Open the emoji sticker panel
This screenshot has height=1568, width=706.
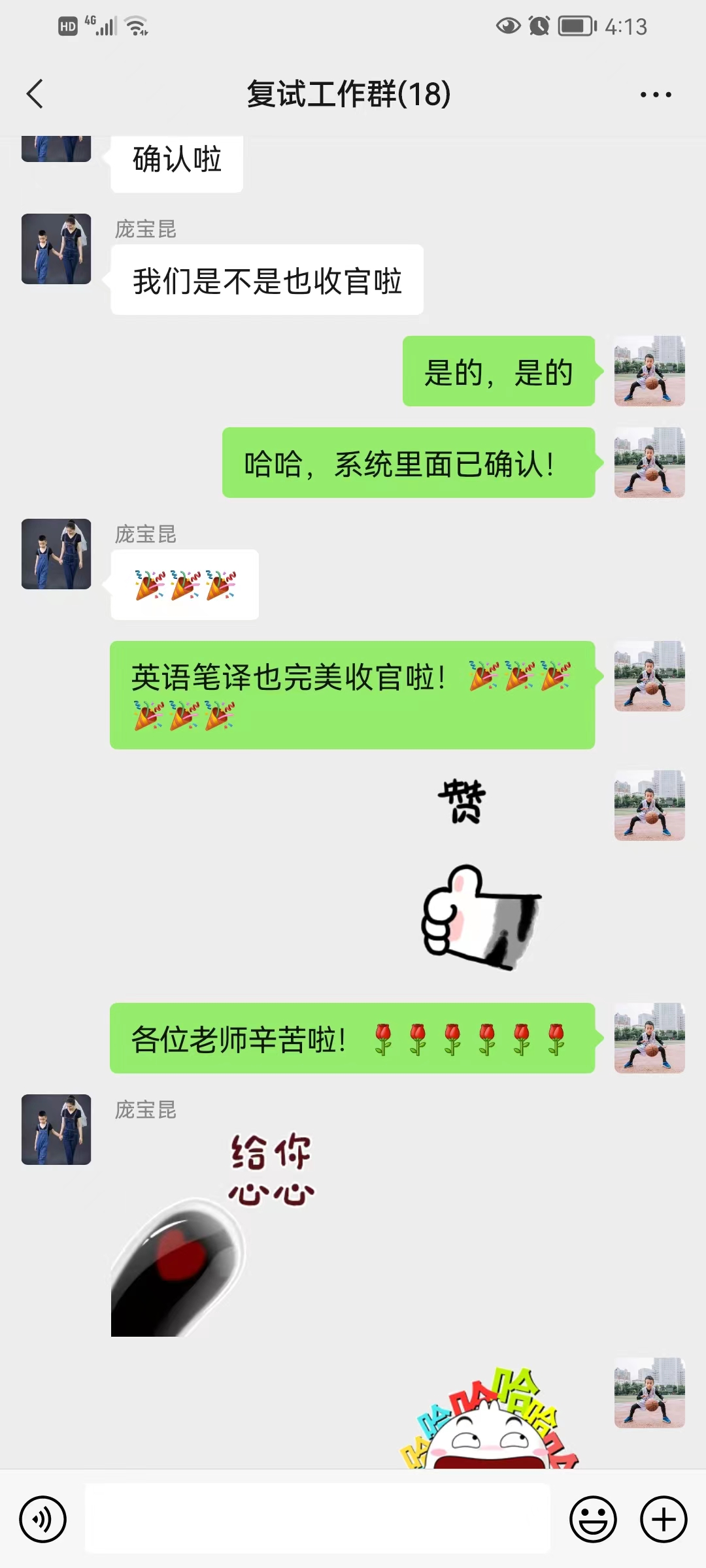(593, 1519)
